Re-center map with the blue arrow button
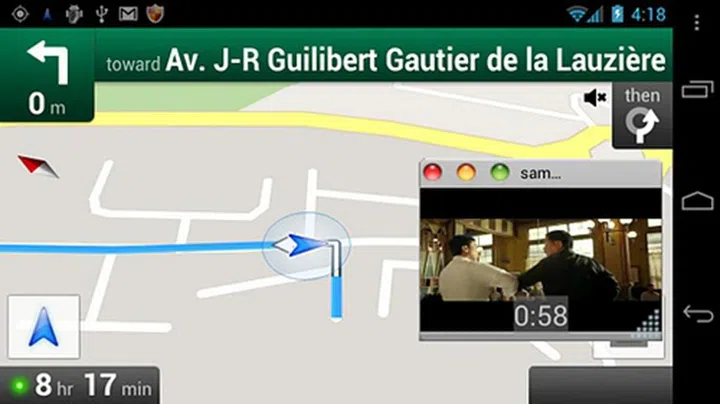720x404 pixels. point(43,327)
